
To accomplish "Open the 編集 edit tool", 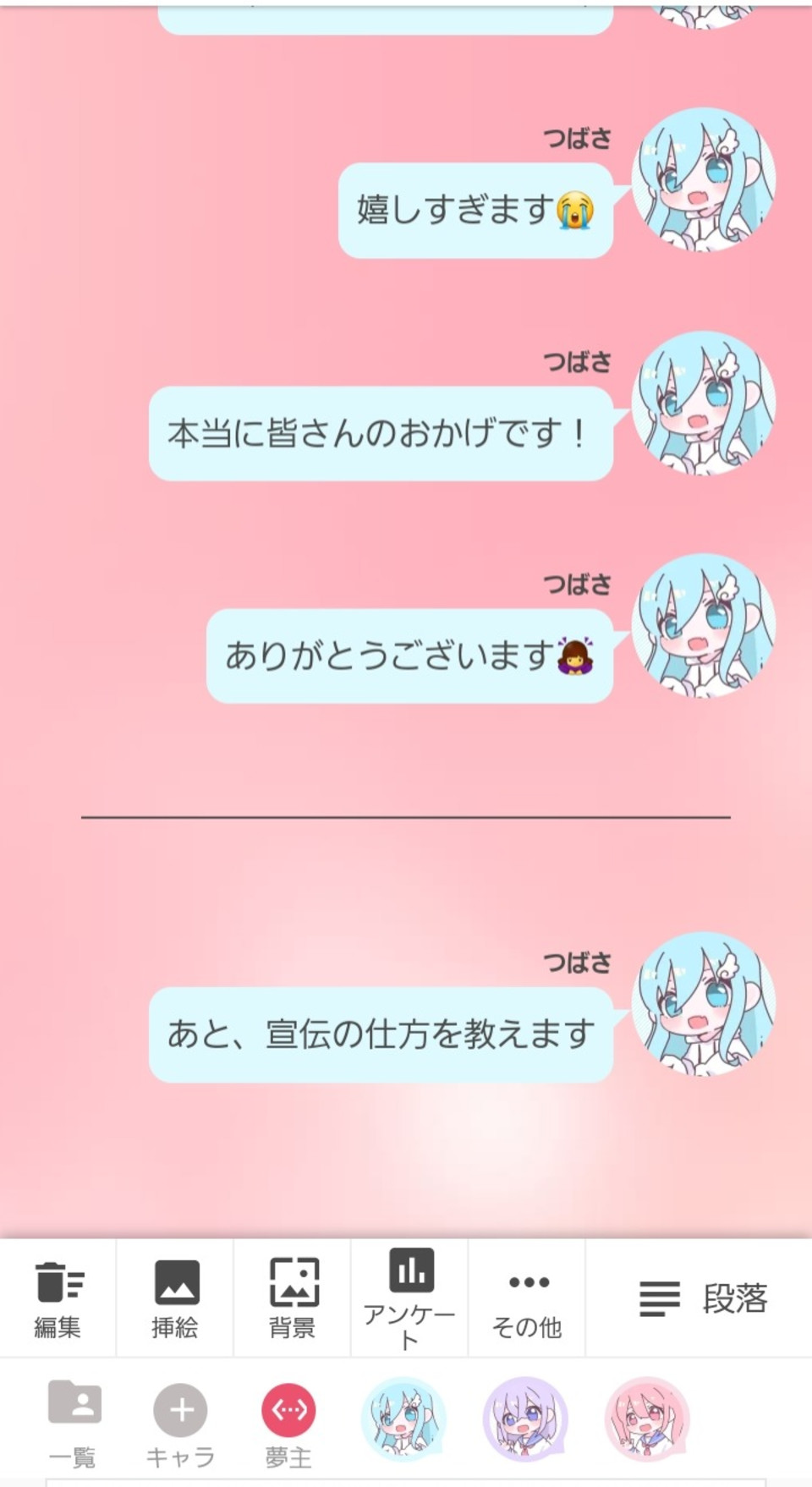I will coord(58,1298).
